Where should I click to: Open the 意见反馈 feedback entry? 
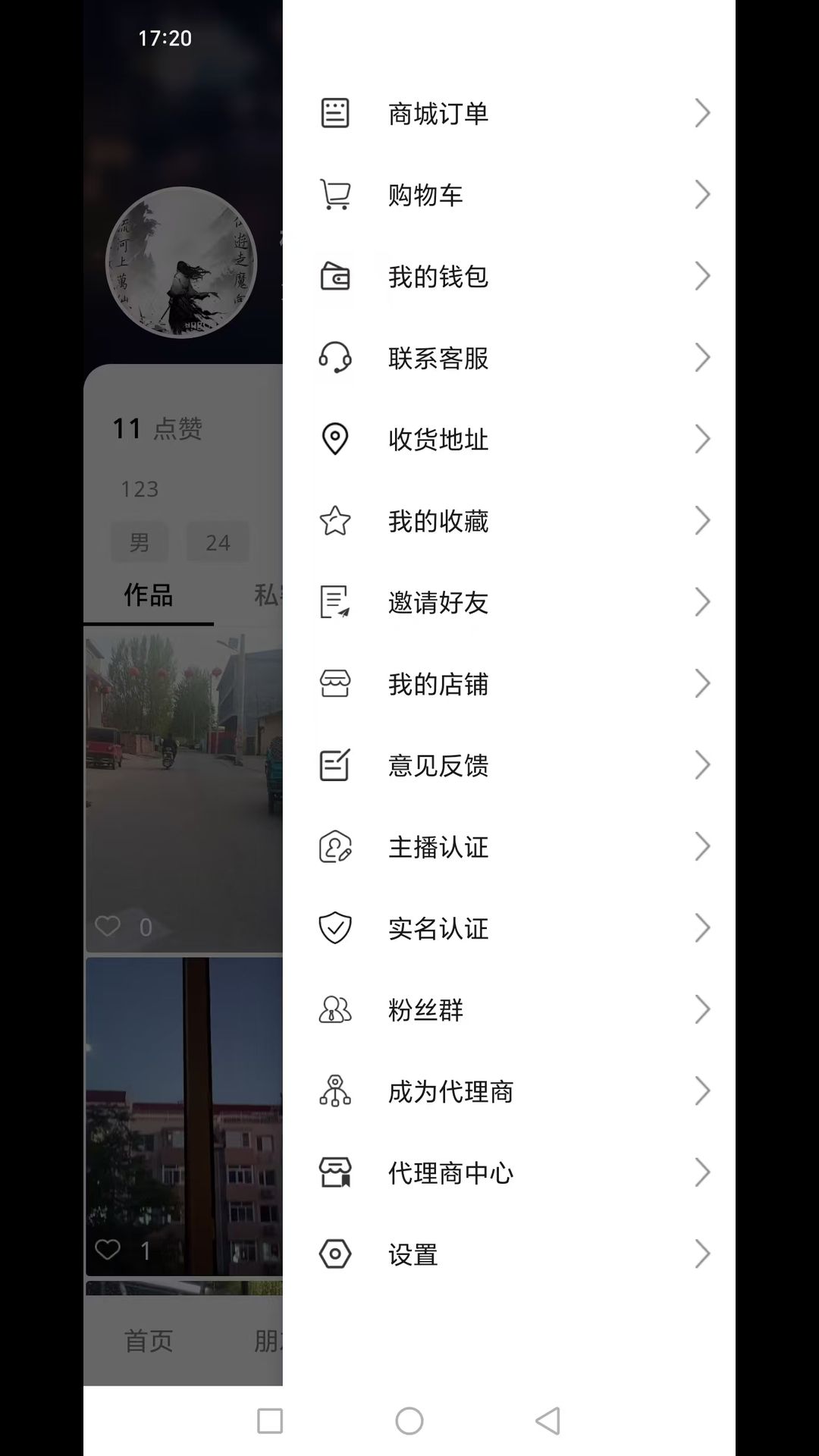click(438, 765)
